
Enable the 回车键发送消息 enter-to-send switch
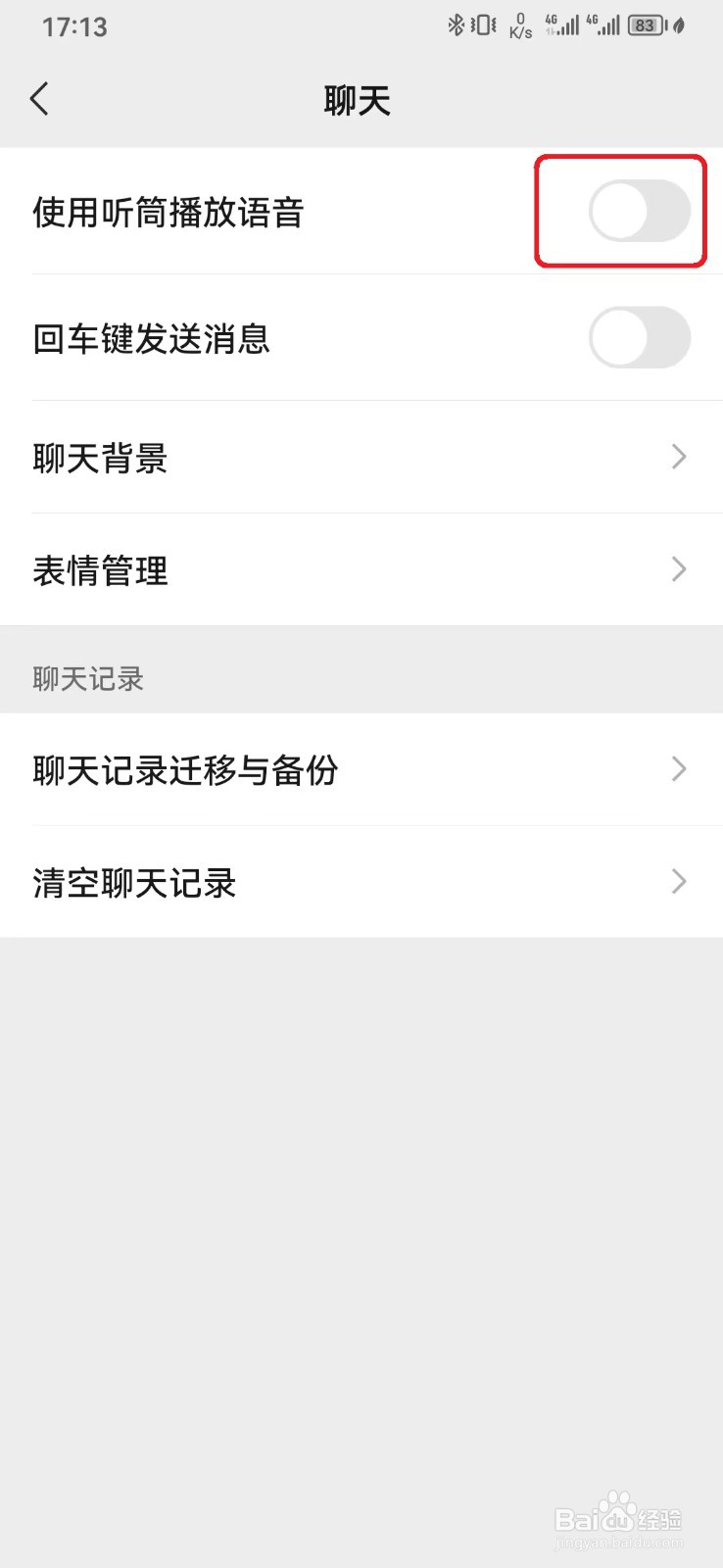(642, 338)
